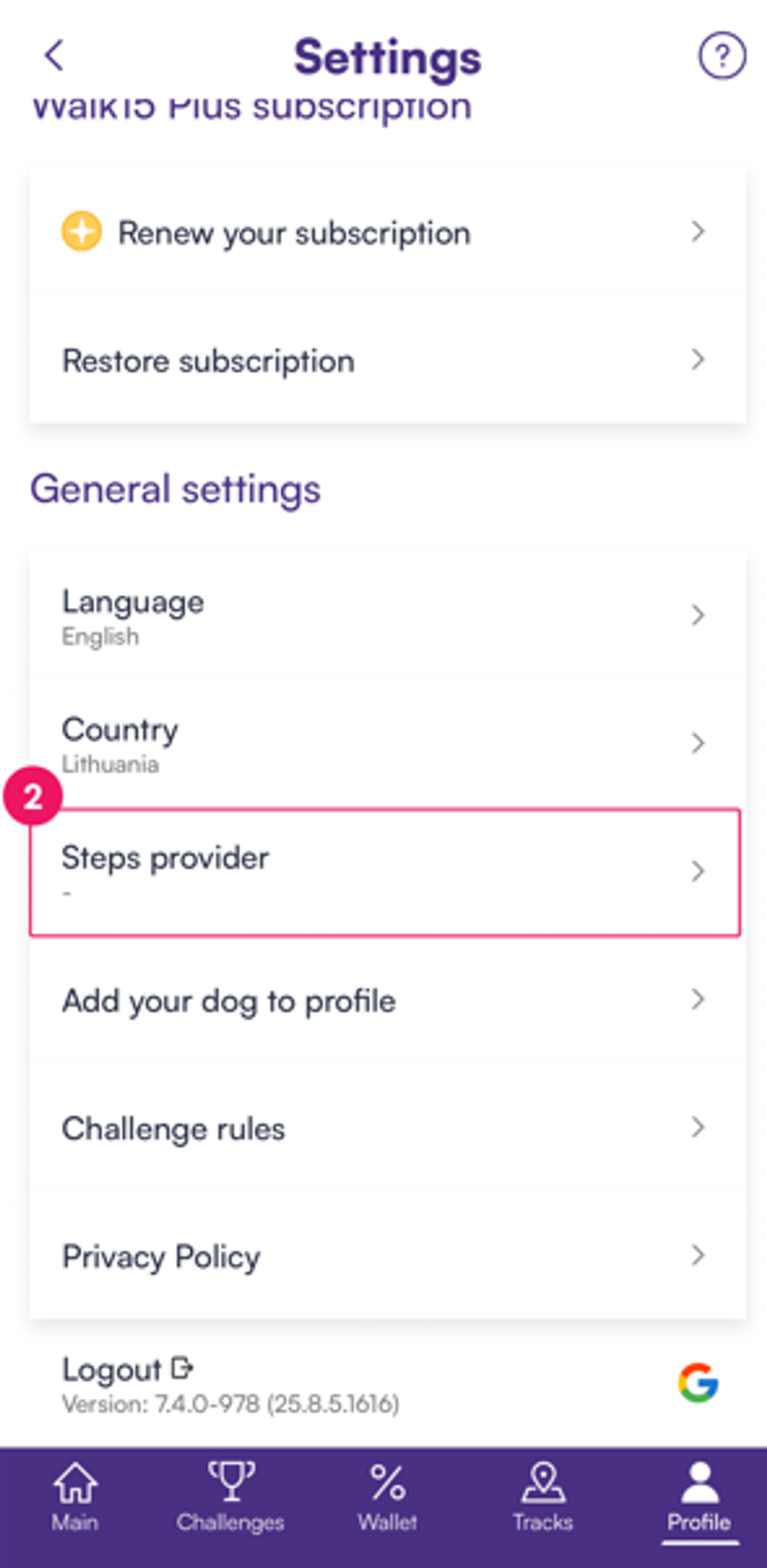Open the help question mark icon
Image resolution: width=767 pixels, height=1568 pixels.
[x=721, y=56]
